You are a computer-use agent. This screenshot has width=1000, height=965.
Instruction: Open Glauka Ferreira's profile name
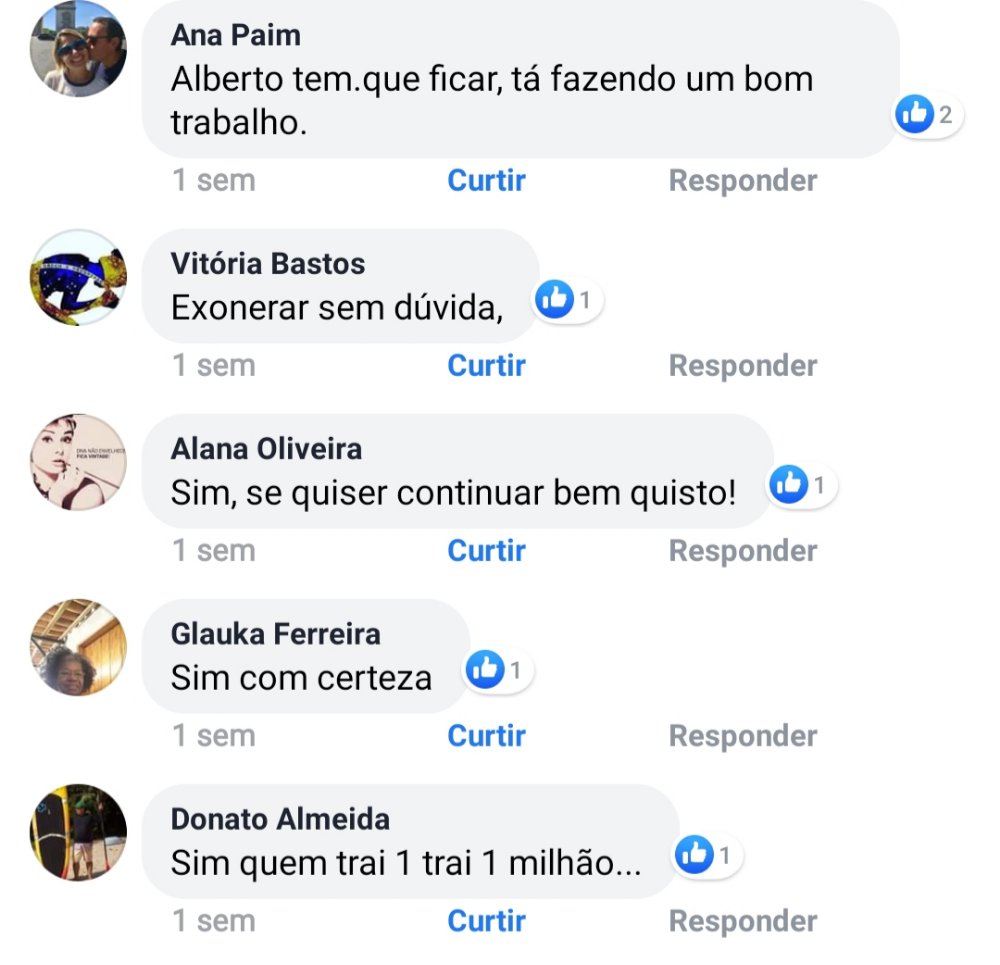pyautogui.click(x=275, y=634)
